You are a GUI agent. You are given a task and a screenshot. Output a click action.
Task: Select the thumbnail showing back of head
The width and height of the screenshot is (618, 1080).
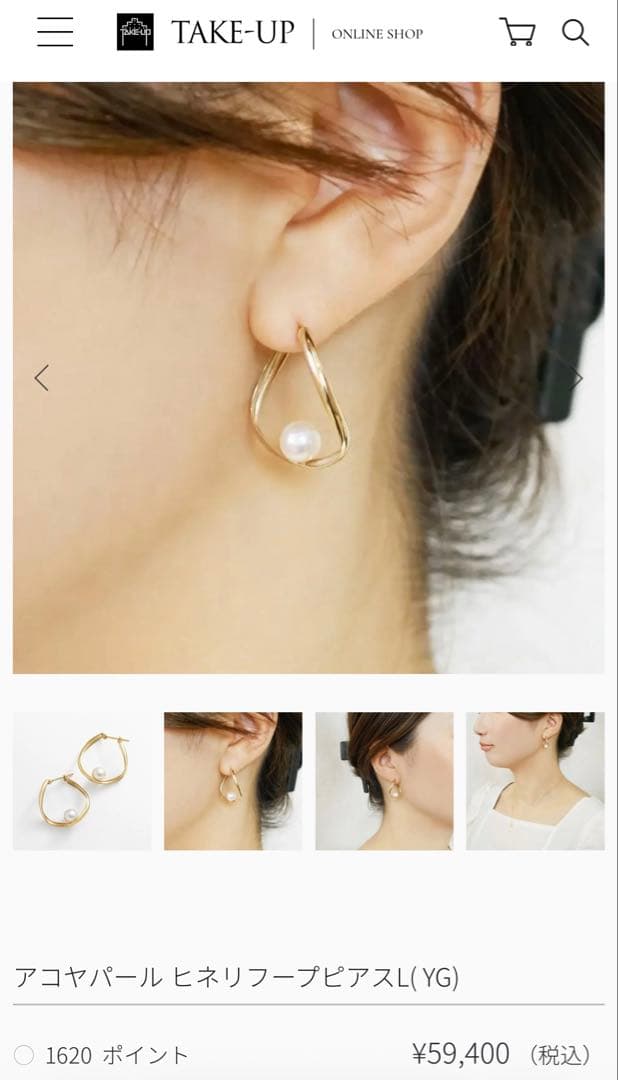point(384,781)
